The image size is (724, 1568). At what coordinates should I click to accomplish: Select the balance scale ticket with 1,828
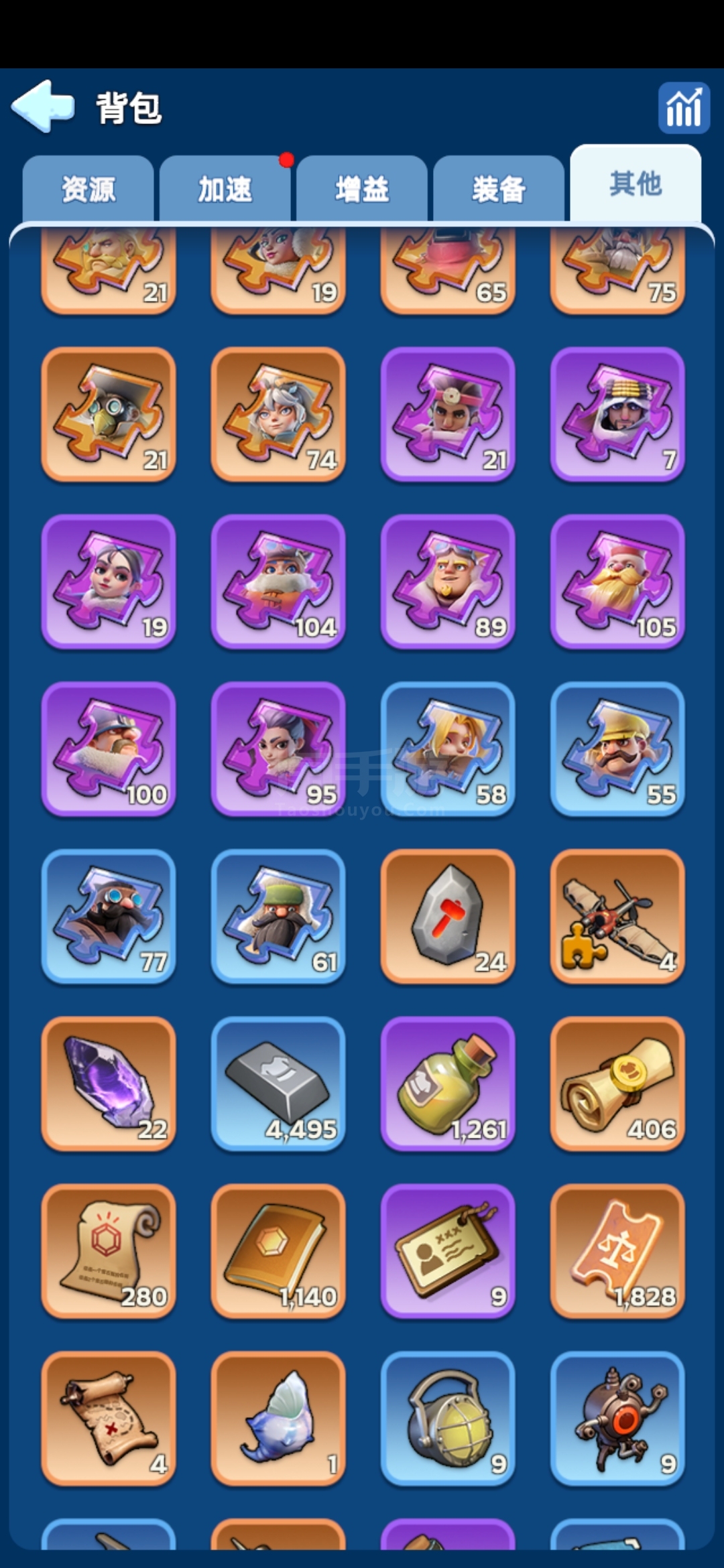617,1251
